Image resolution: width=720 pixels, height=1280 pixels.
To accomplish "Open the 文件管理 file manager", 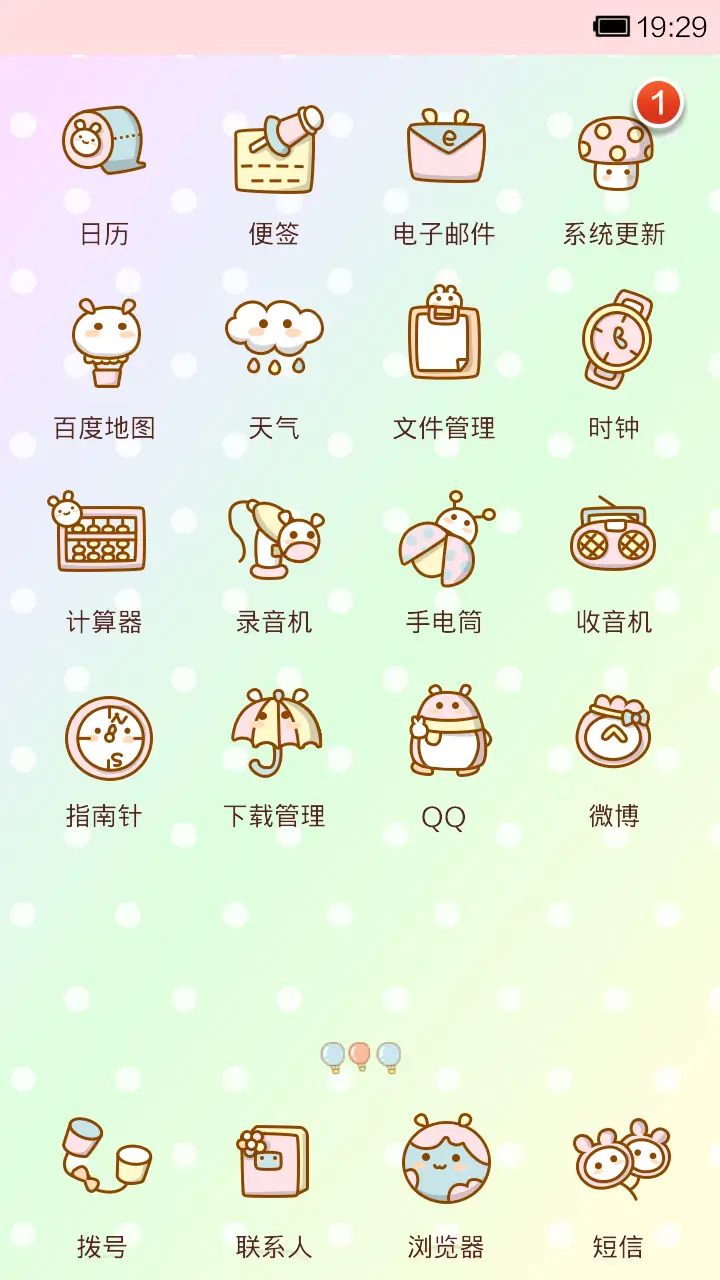I will [444, 340].
